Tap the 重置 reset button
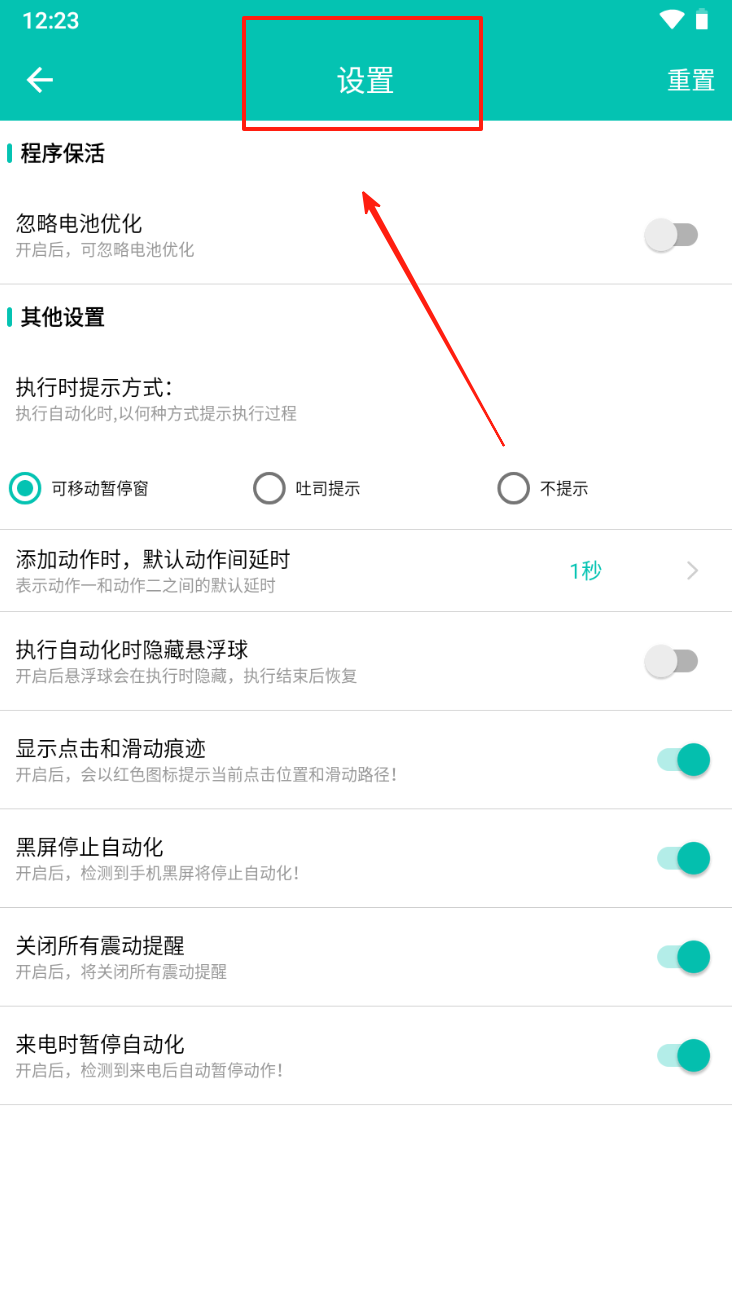The image size is (732, 1304). pyautogui.click(x=691, y=80)
